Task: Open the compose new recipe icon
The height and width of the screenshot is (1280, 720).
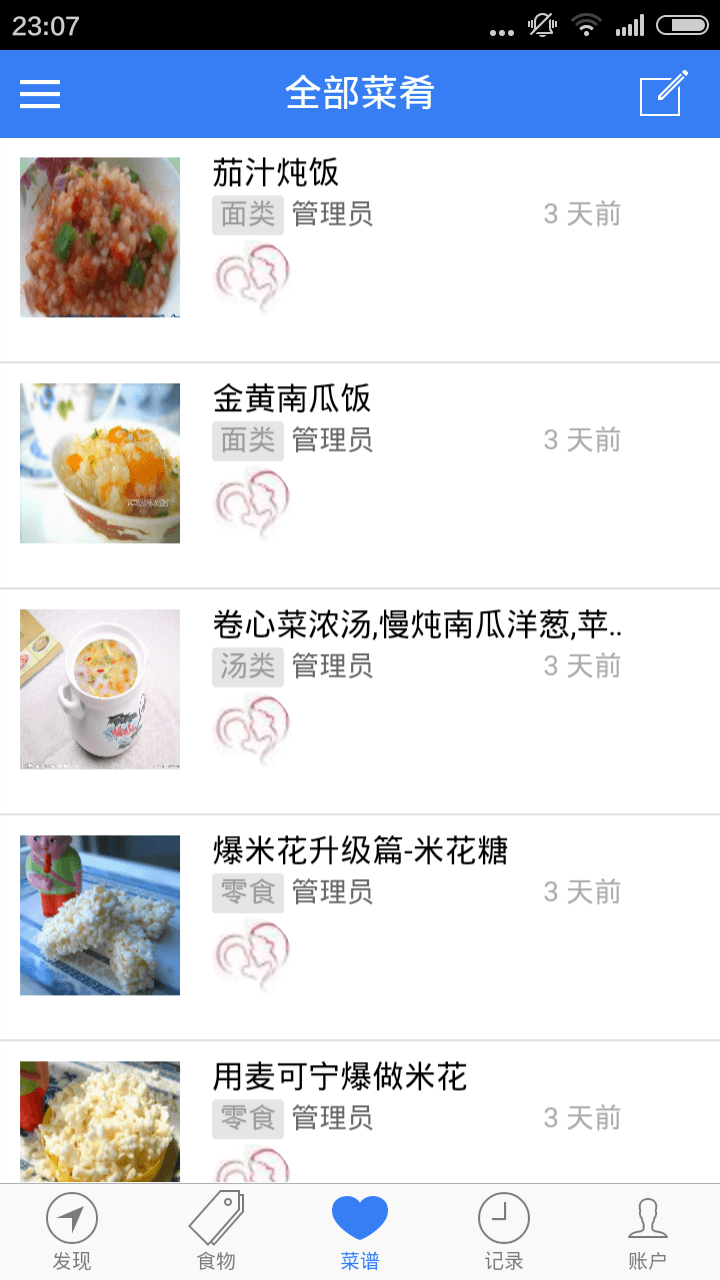Action: coord(659,94)
